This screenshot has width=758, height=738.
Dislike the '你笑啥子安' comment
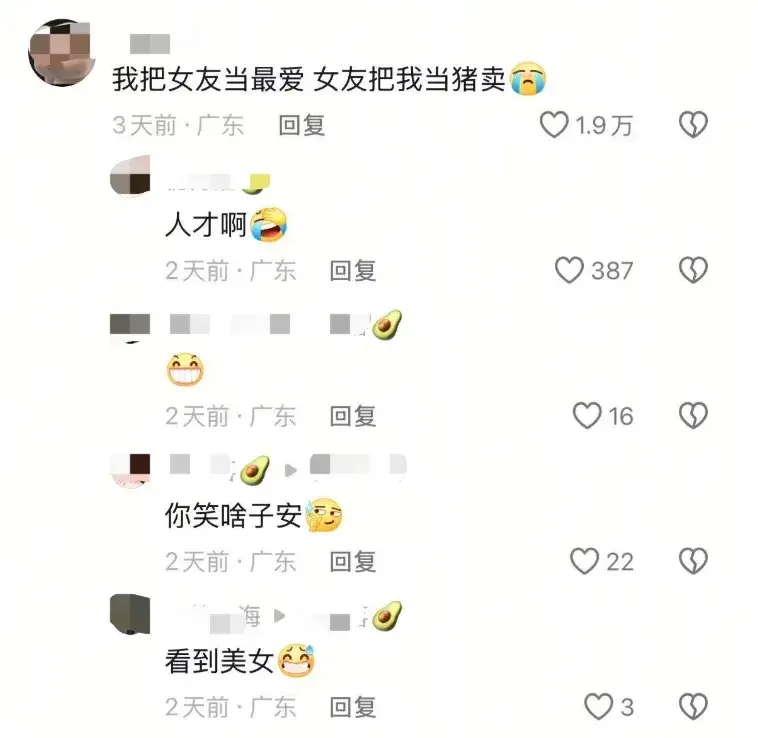(x=693, y=562)
